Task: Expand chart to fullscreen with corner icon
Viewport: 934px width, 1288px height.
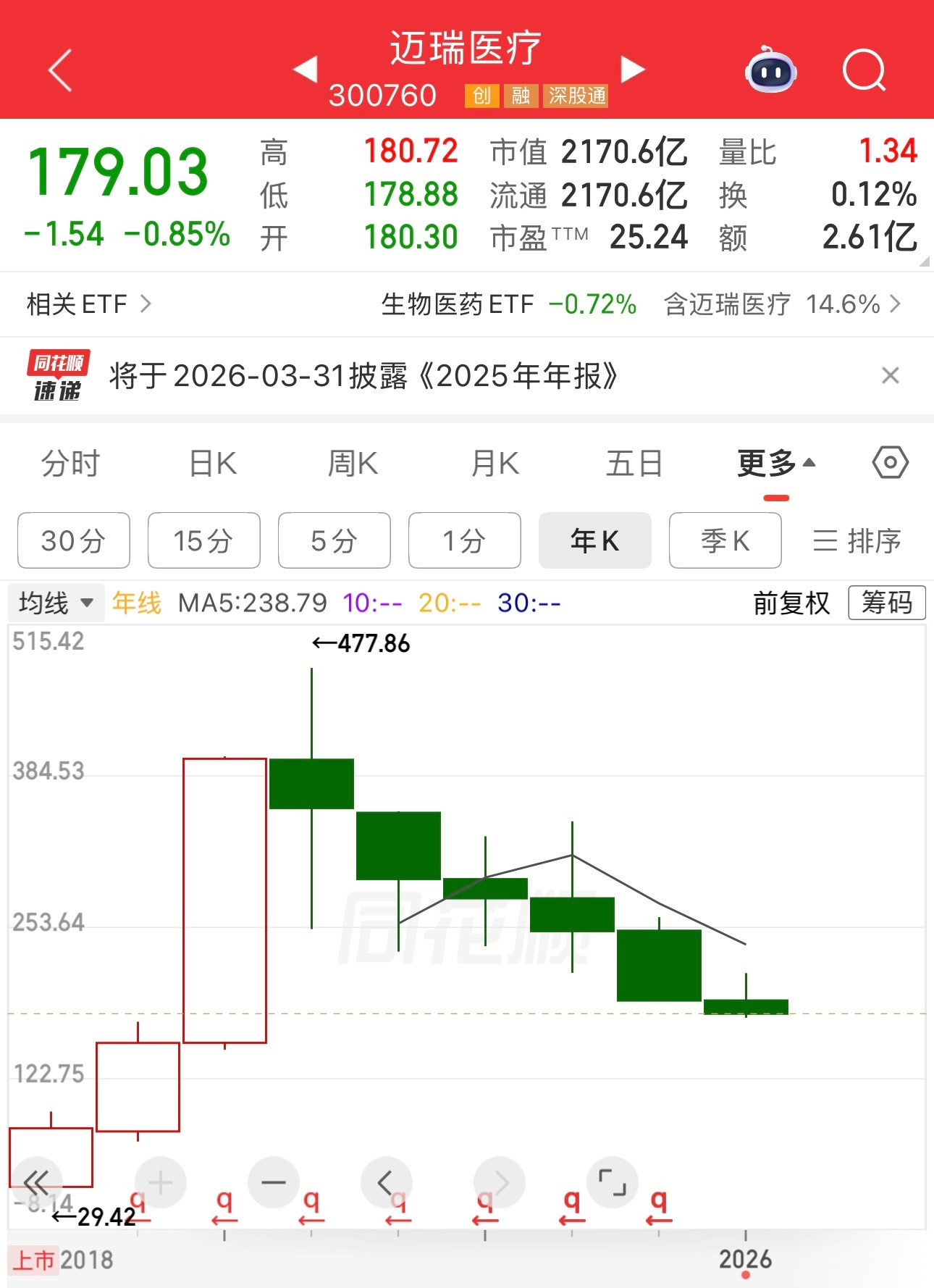Action: point(613,1182)
